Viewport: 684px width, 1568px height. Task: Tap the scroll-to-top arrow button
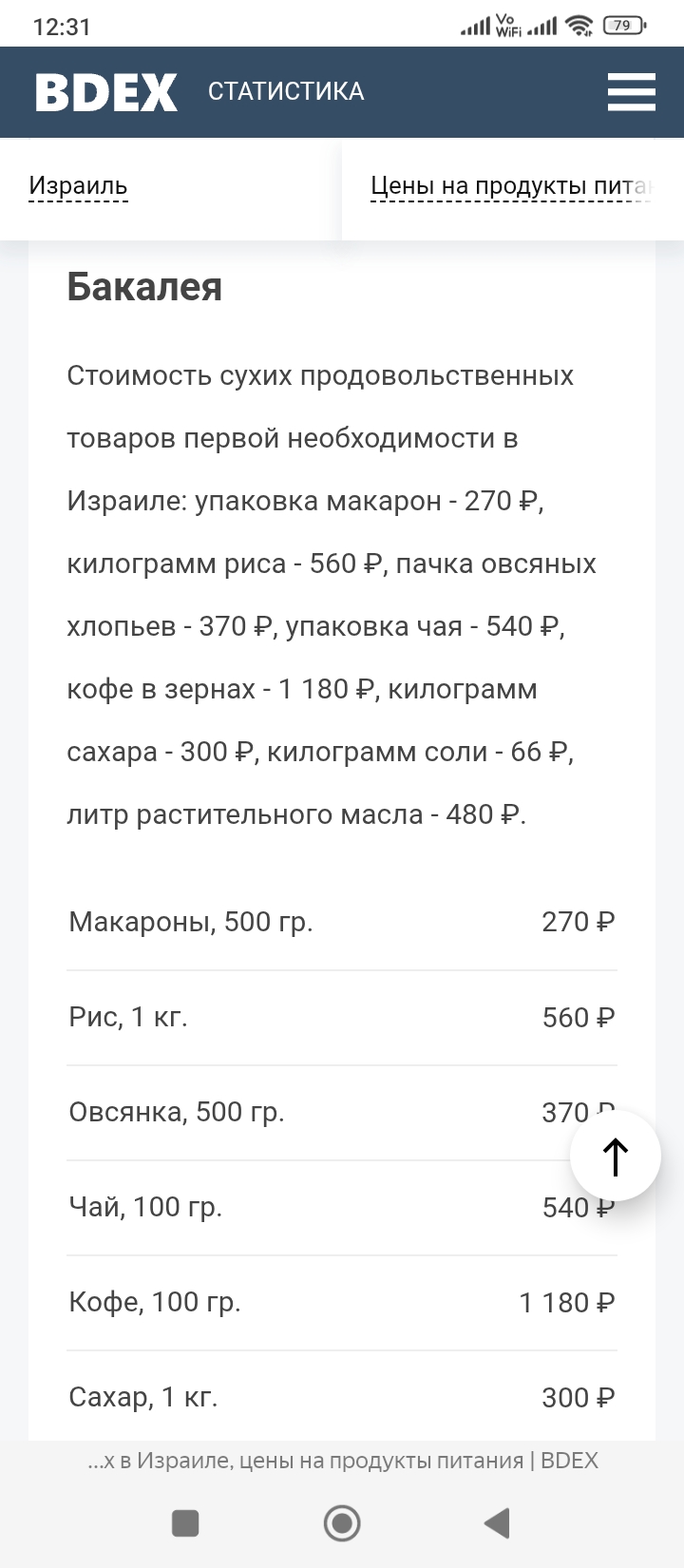coord(615,1156)
